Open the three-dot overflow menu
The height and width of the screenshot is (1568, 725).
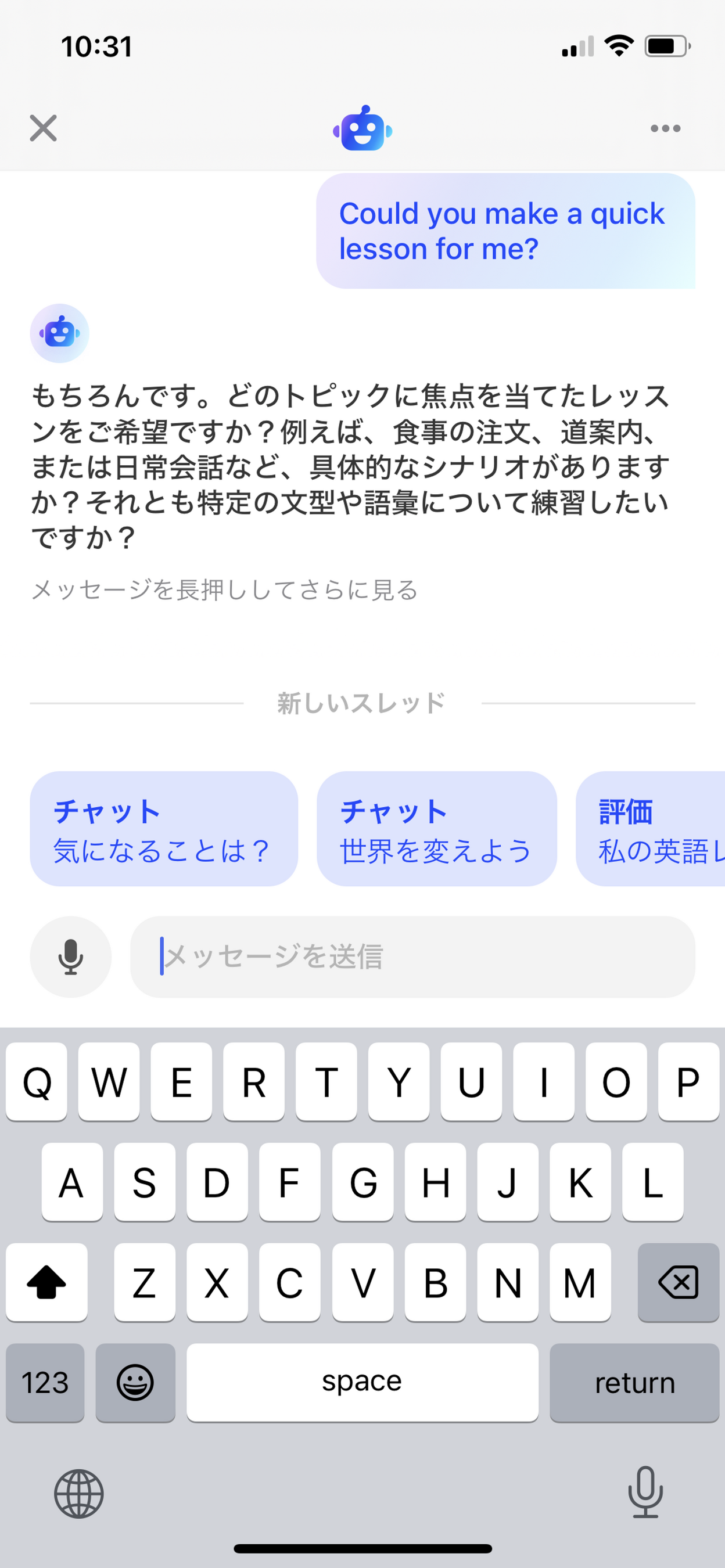tap(665, 128)
